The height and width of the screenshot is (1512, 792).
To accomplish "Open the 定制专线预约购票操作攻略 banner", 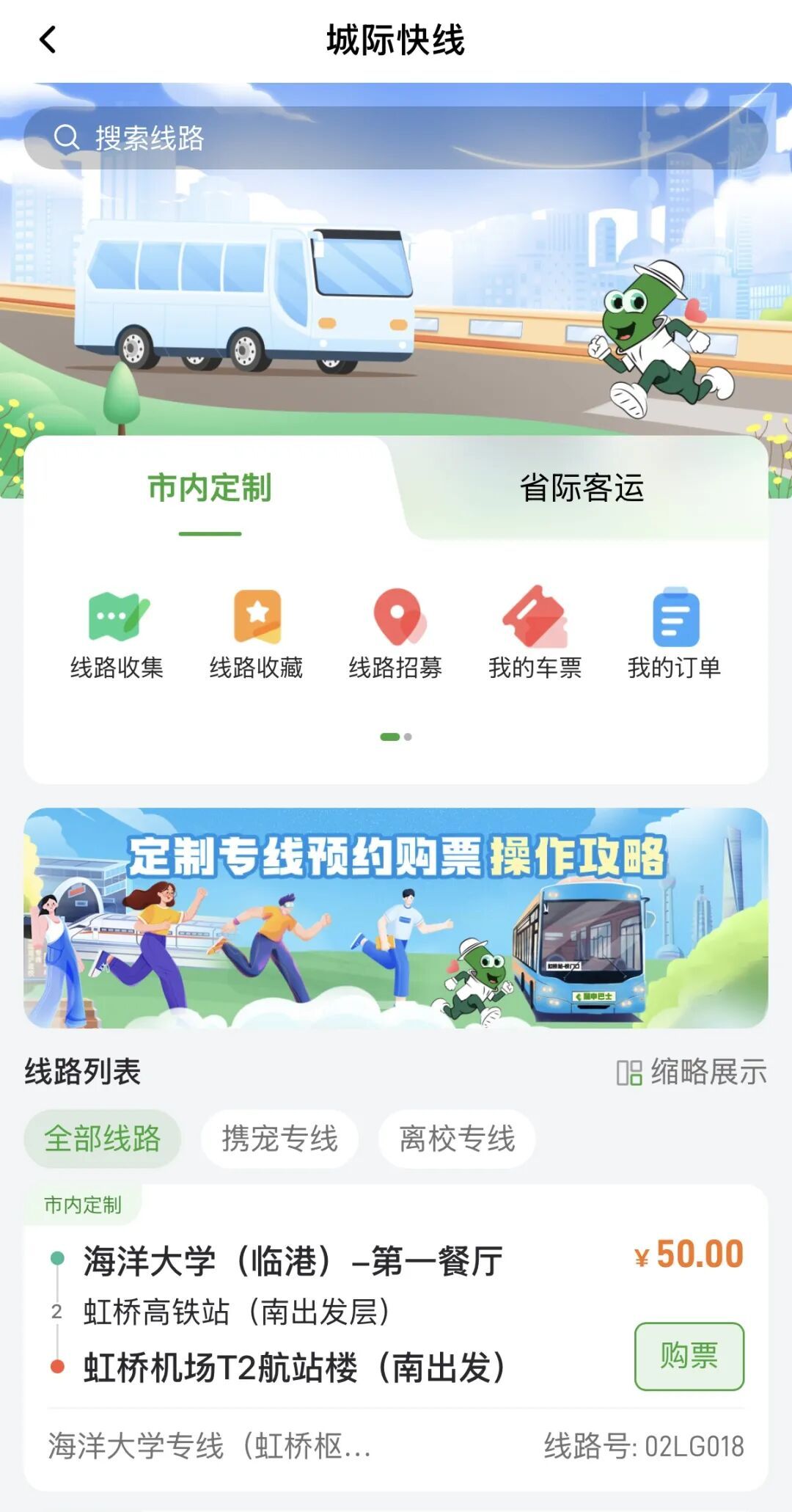I will [396, 917].
